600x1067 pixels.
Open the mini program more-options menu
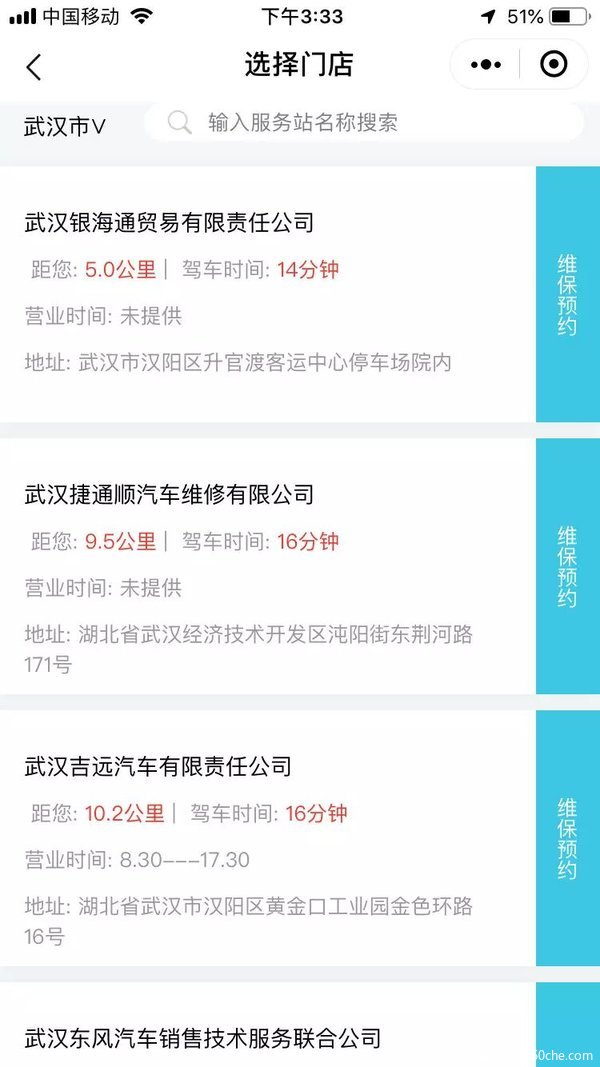(x=485, y=65)
